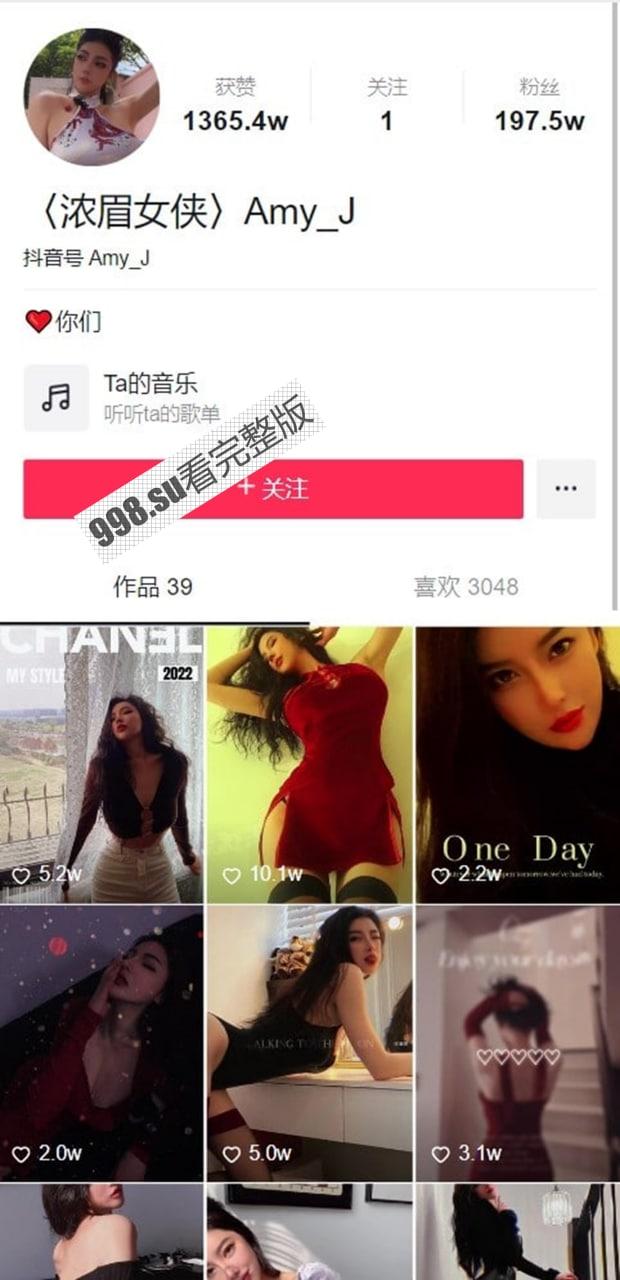Open the video with 5.2w likes

click(x=103, y=765)
